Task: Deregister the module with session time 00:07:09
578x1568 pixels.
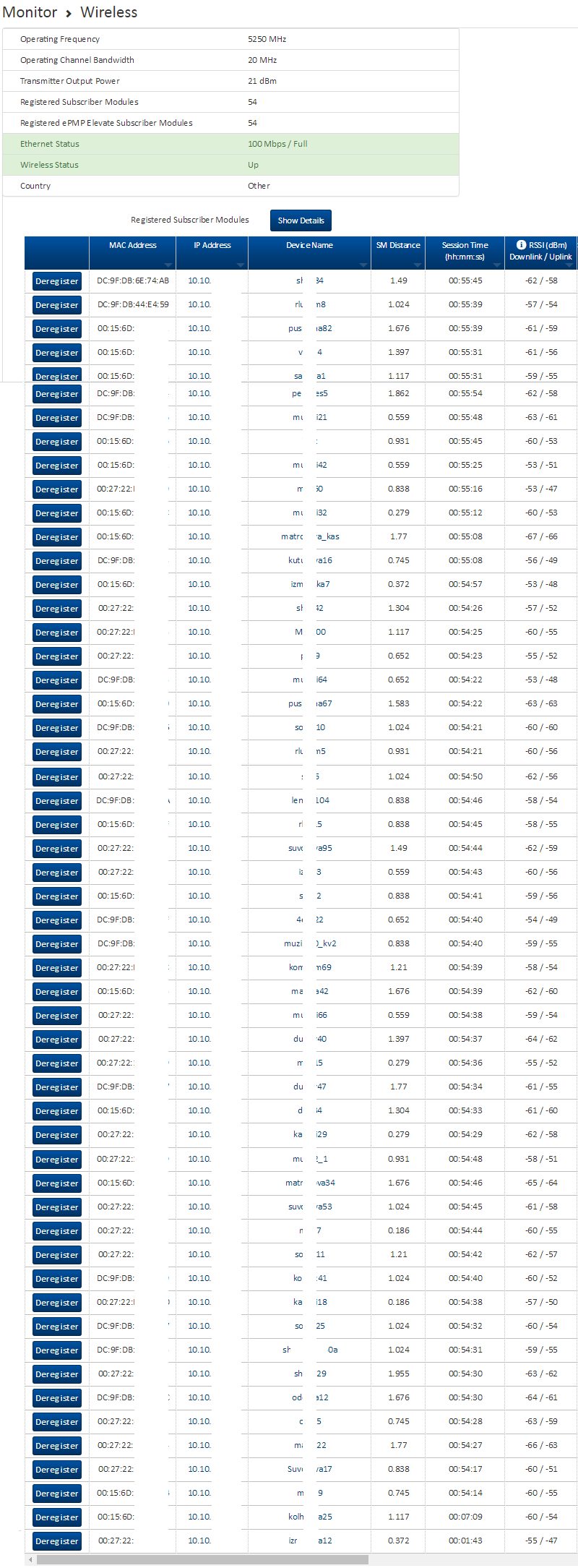Action: coord(56,1517)
